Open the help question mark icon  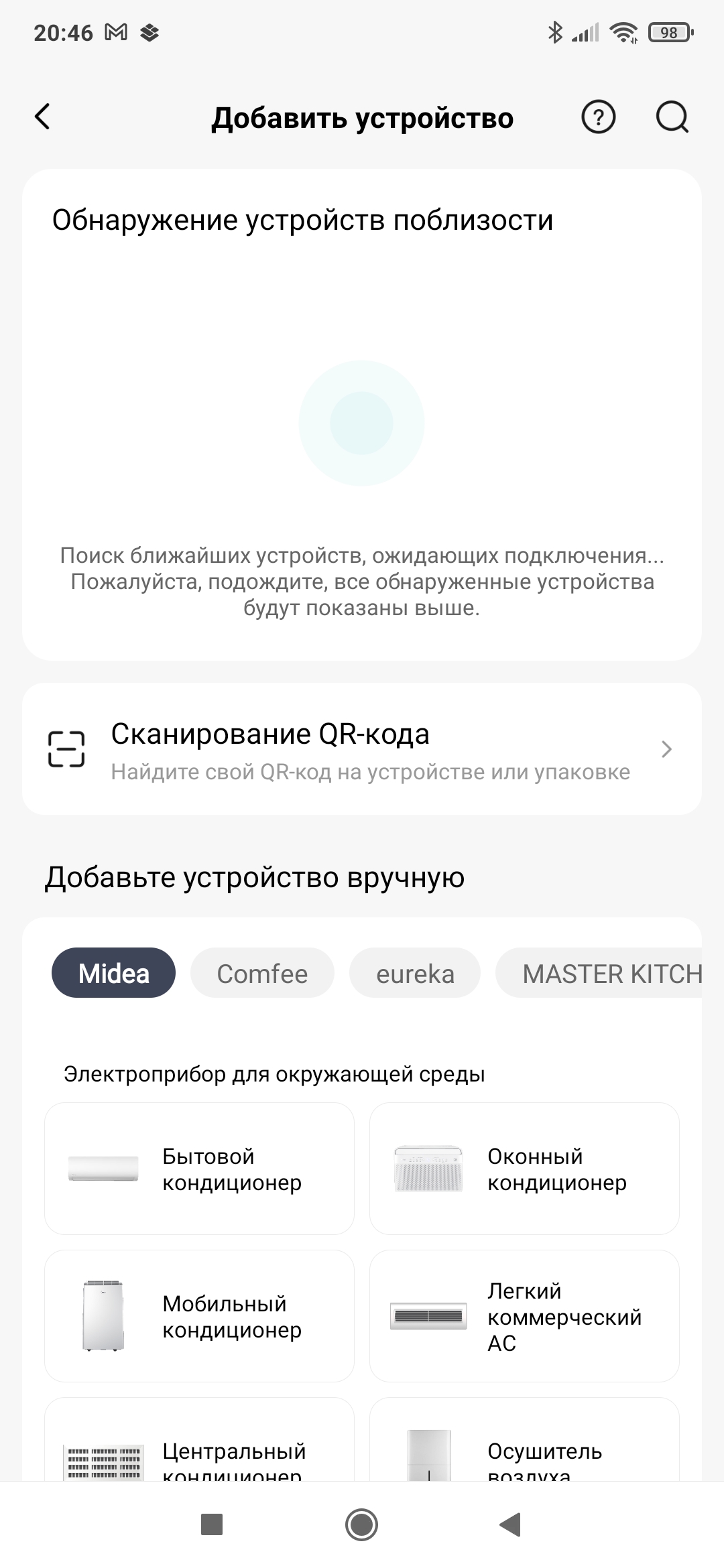(x=598, y=118)
